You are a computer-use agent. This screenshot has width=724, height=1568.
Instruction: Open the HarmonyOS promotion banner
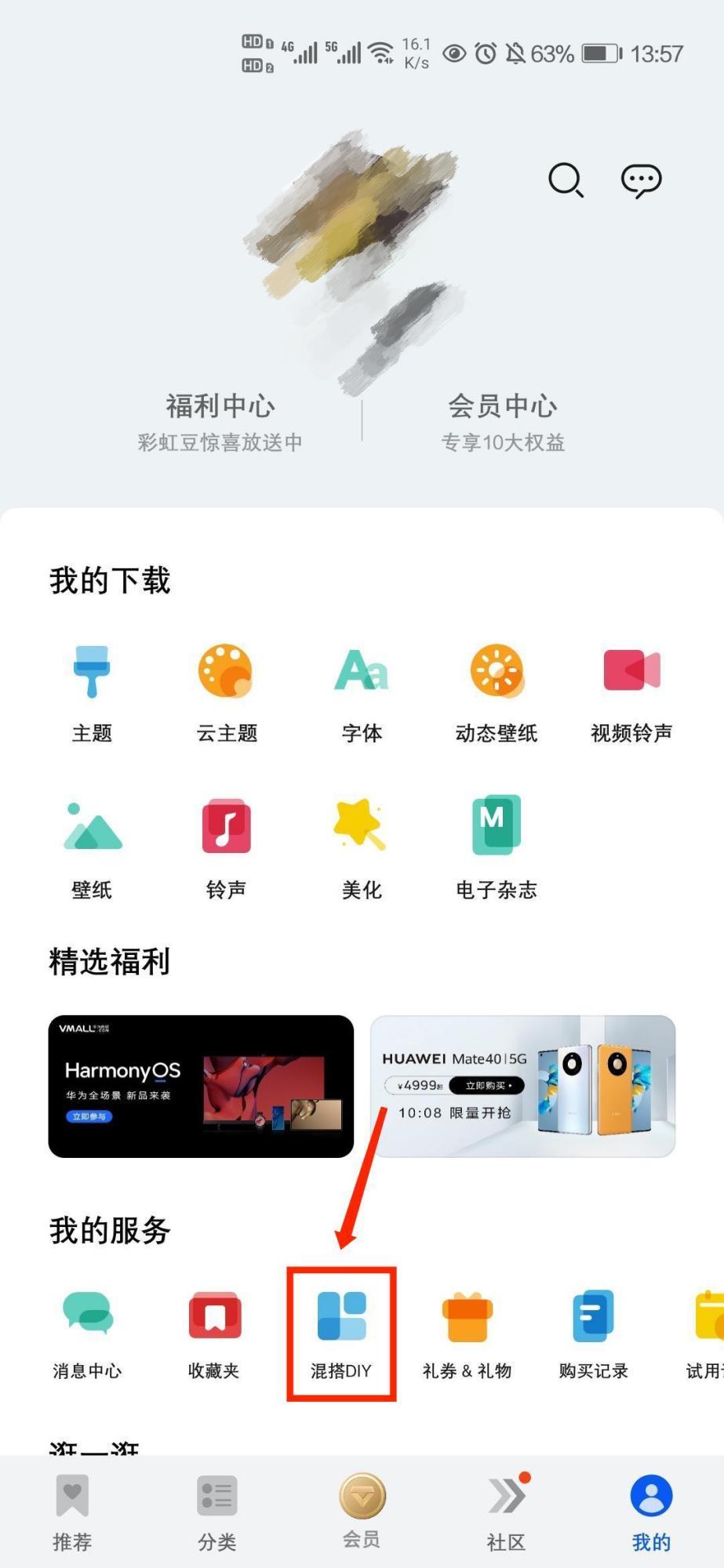[x=201, y=1086]
